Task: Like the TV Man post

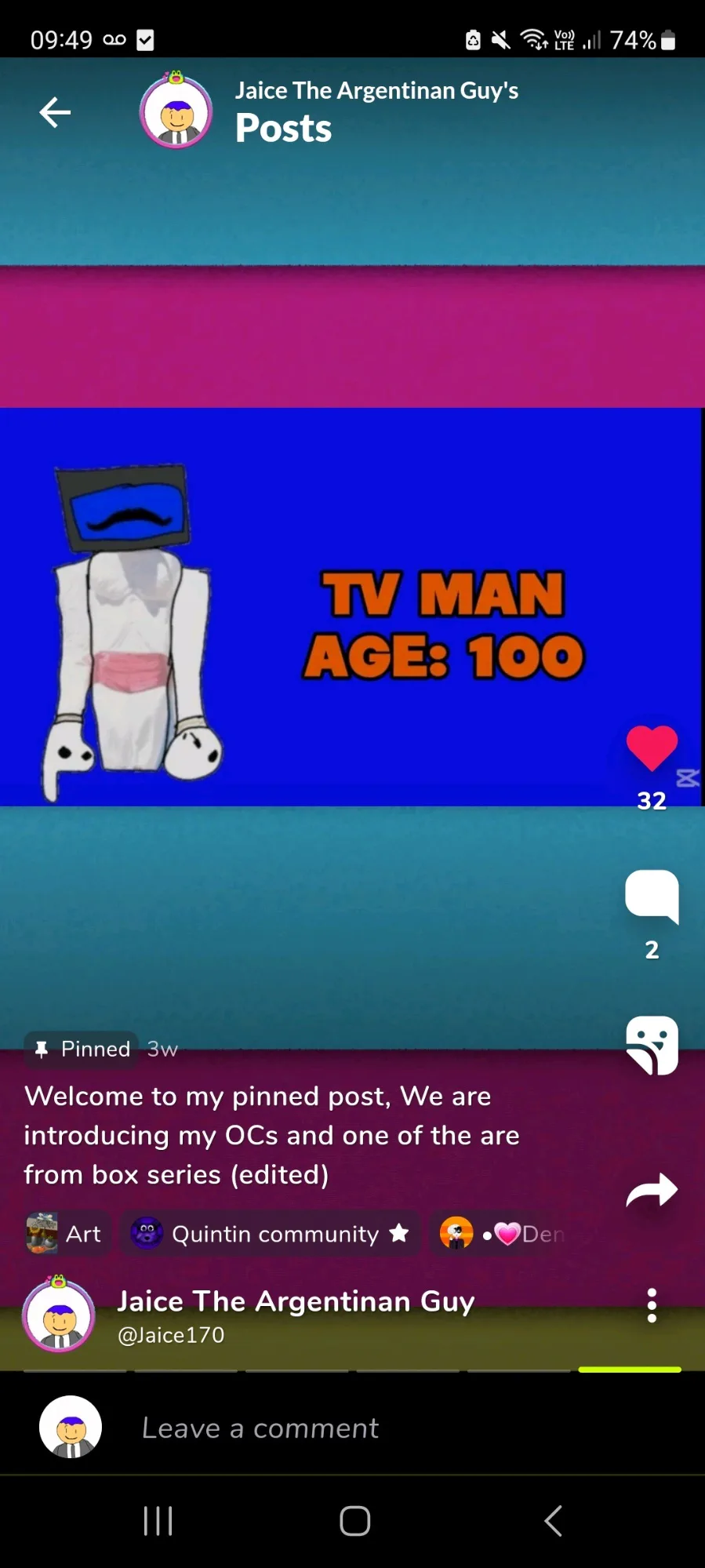Action: coord(652,748)
